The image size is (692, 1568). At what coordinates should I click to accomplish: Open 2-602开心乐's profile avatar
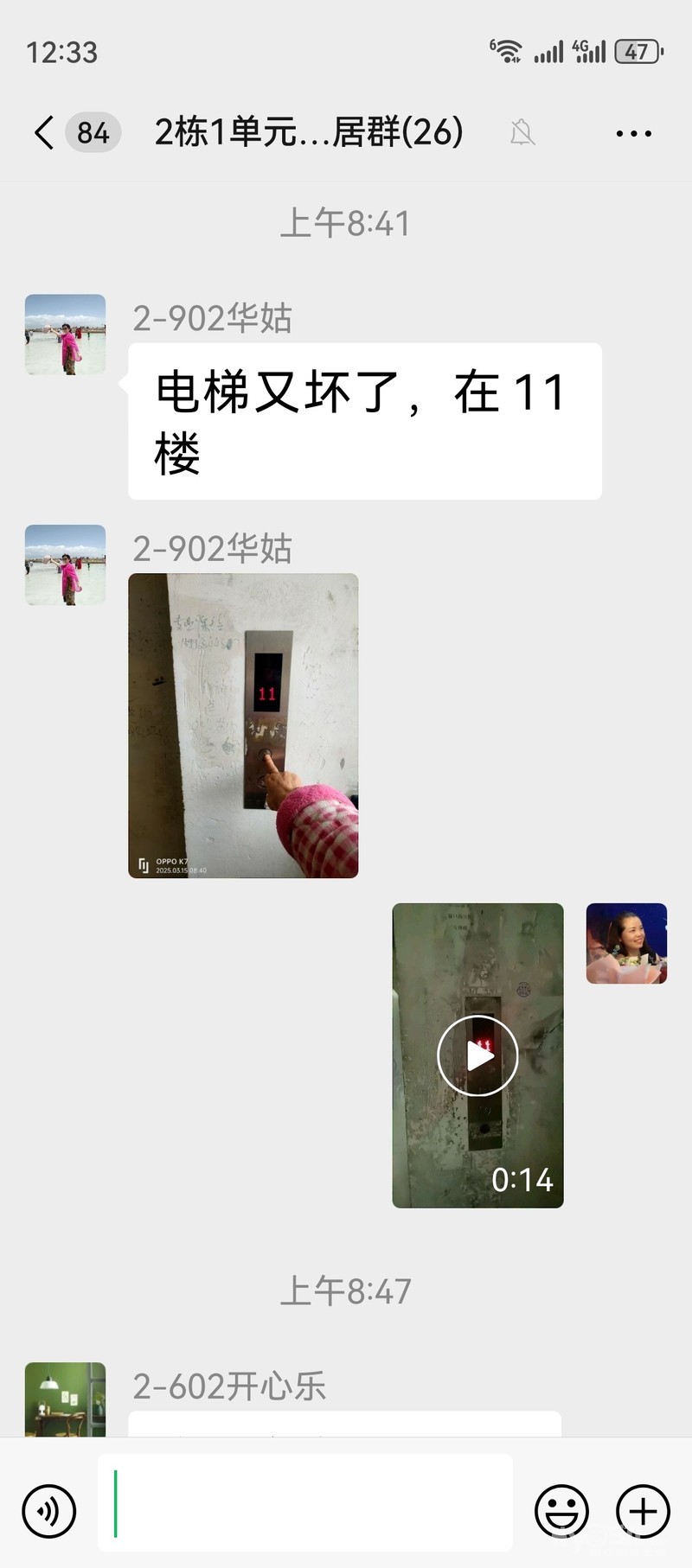(x=65, y=1400)
